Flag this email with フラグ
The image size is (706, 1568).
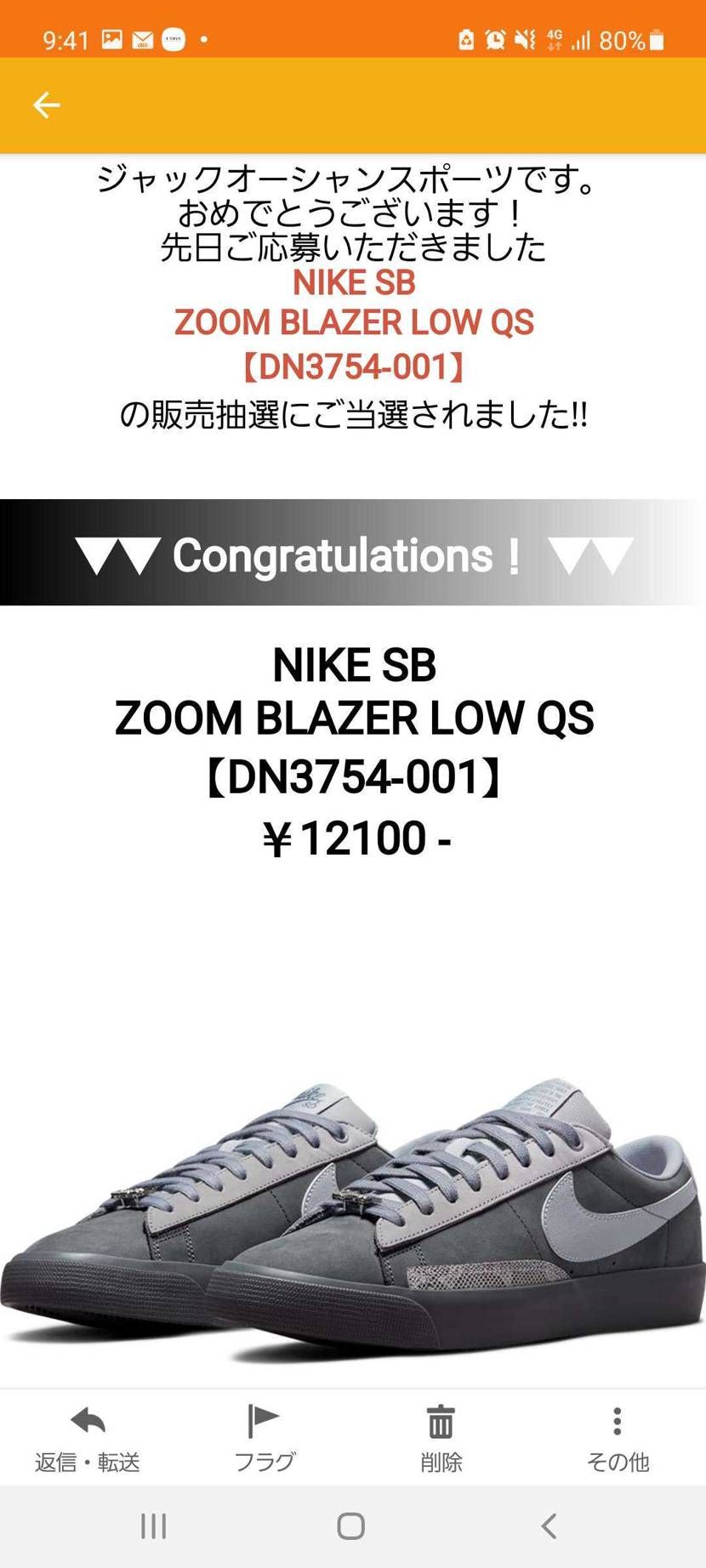point(264,1439)
